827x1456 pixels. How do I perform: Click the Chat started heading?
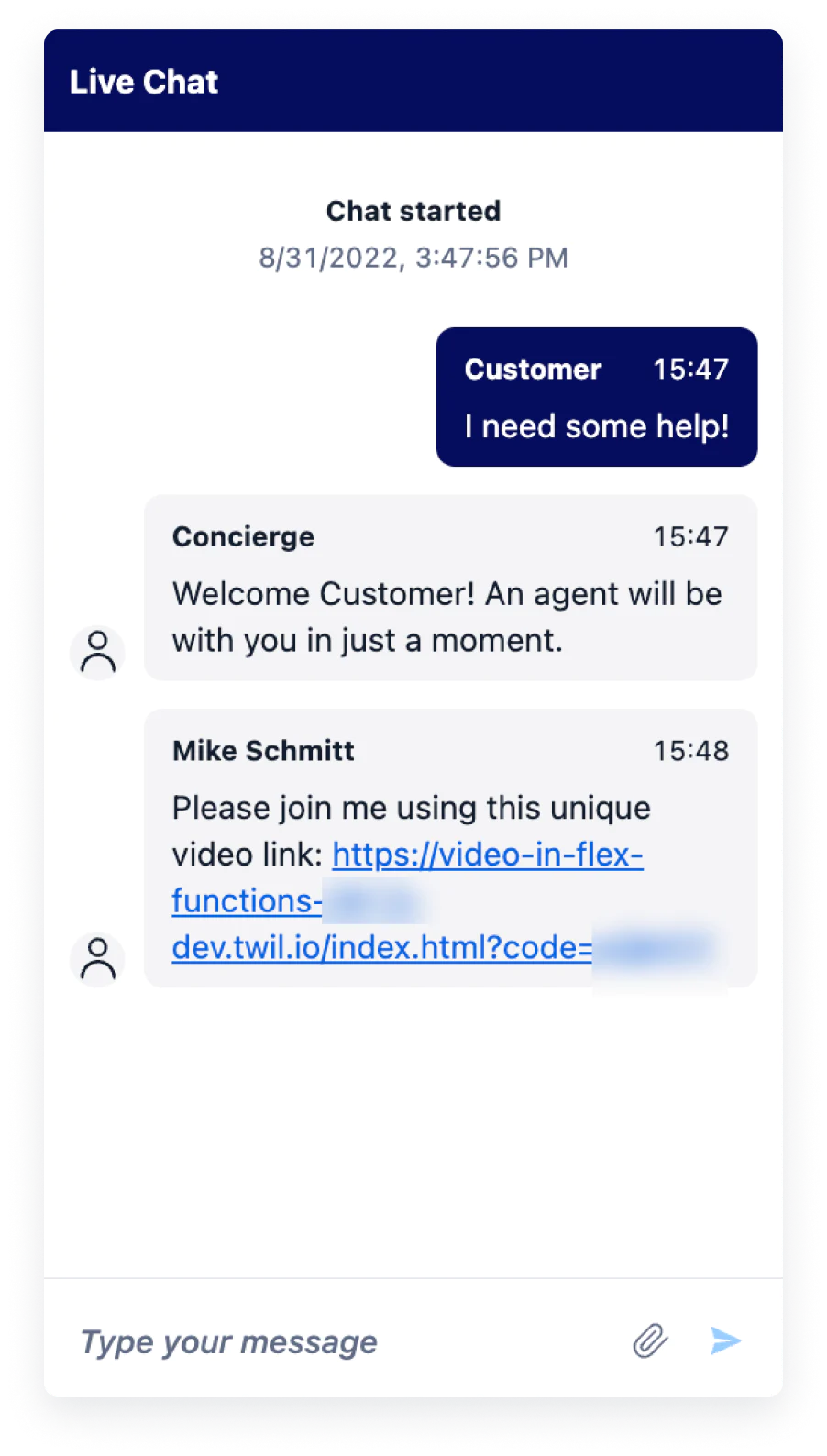tap(413, 211)
